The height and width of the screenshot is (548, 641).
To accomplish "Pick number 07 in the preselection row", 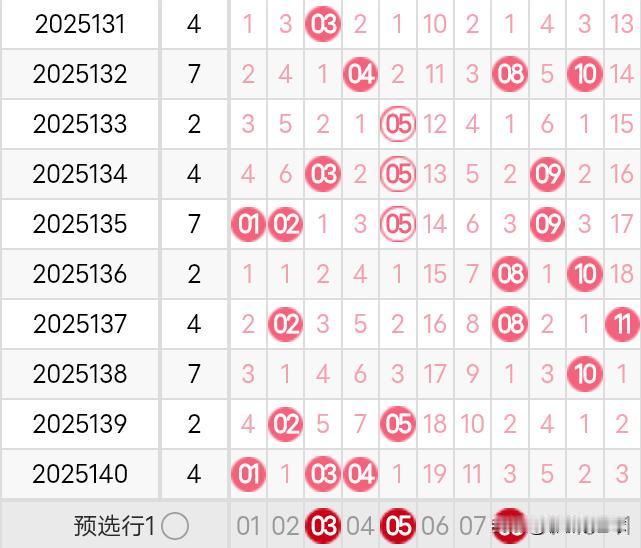I will [x=472, y=526].
